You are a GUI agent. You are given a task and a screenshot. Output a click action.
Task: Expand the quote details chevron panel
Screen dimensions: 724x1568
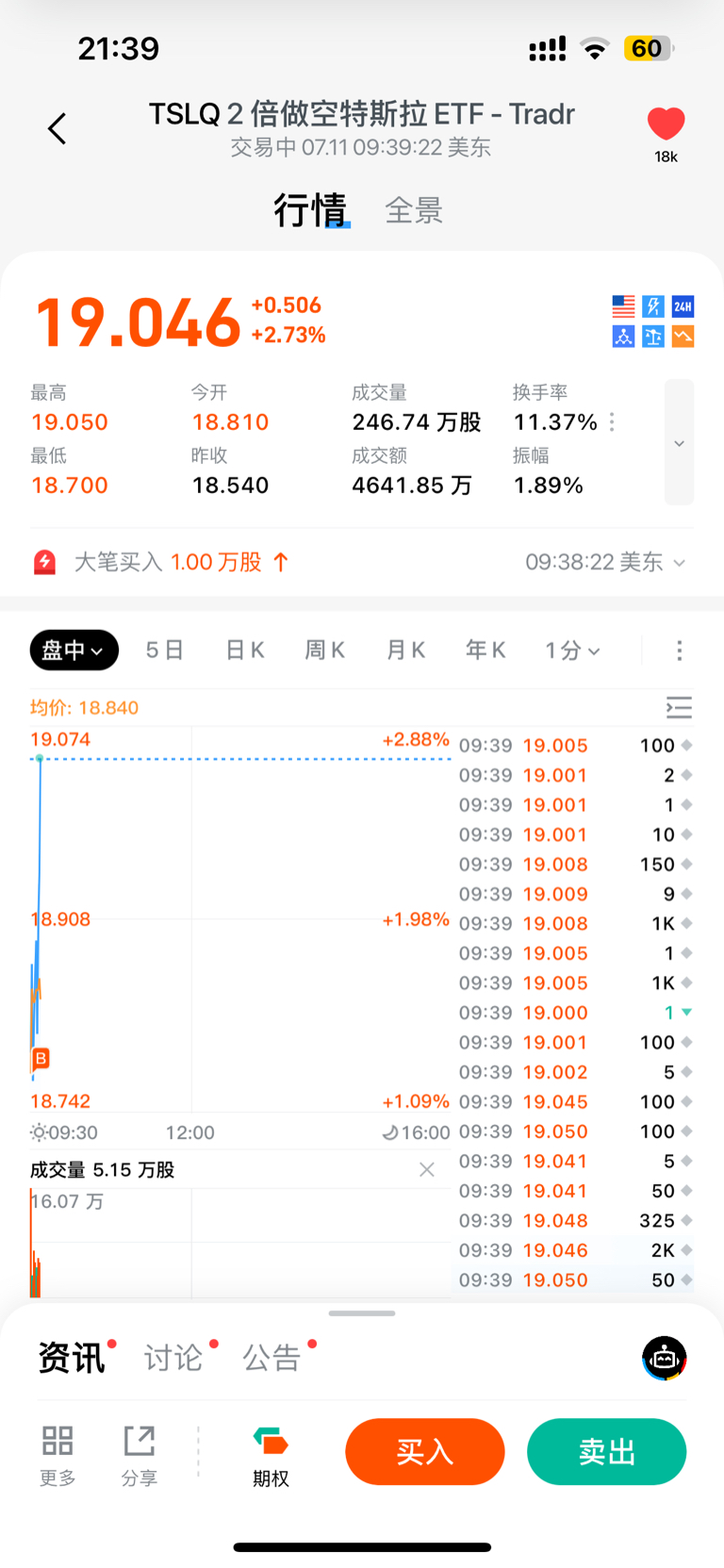679,442
